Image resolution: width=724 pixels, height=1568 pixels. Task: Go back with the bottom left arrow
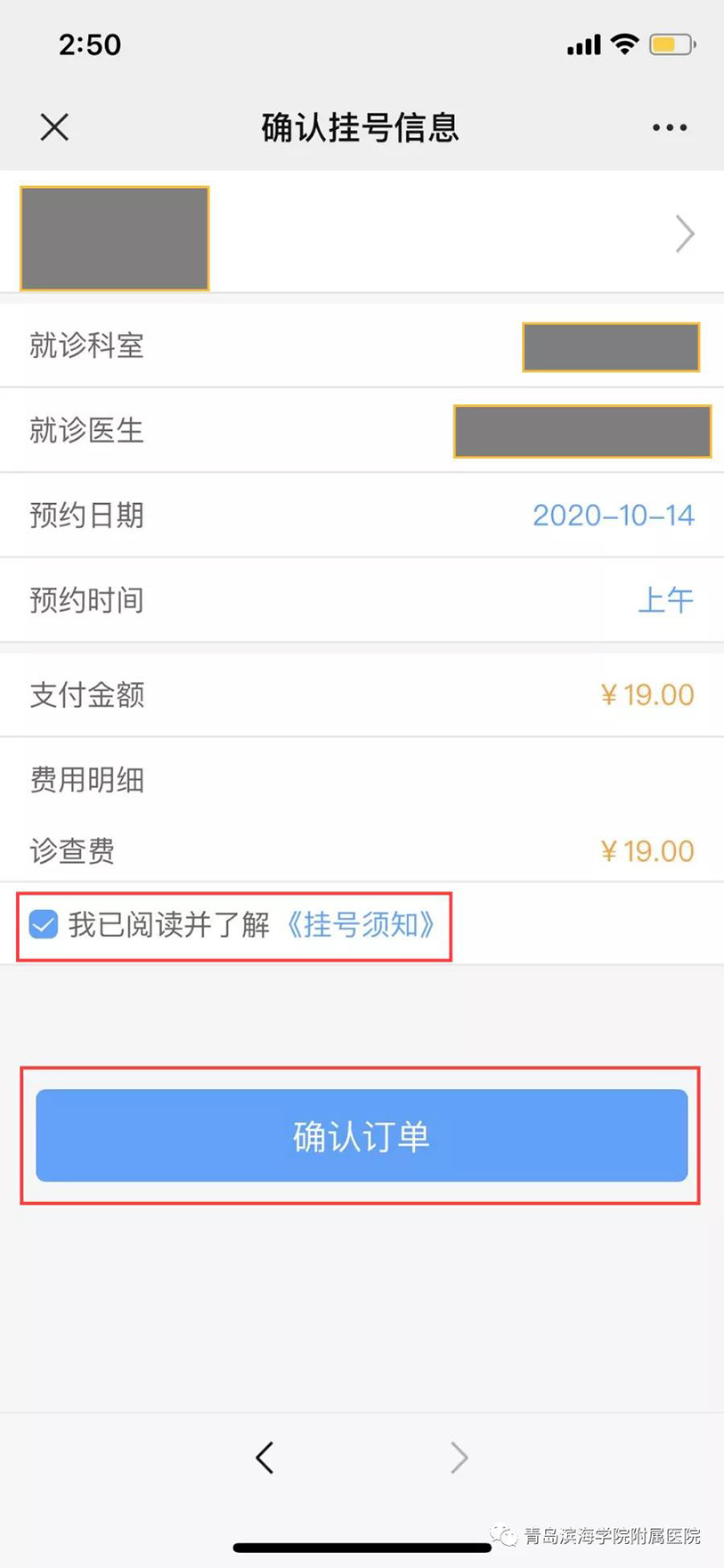point(264,1458)
